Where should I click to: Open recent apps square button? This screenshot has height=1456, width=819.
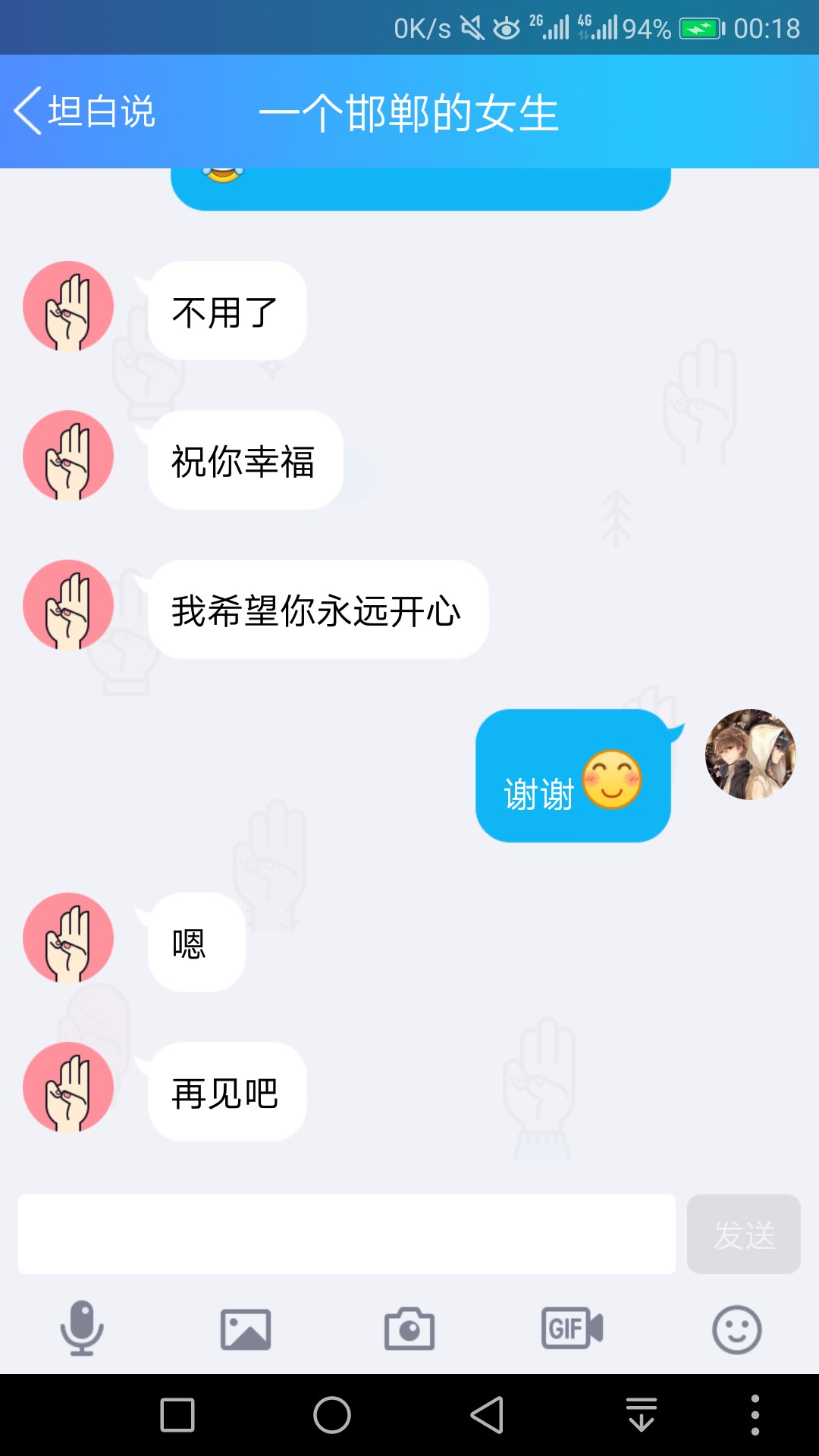177,1415
